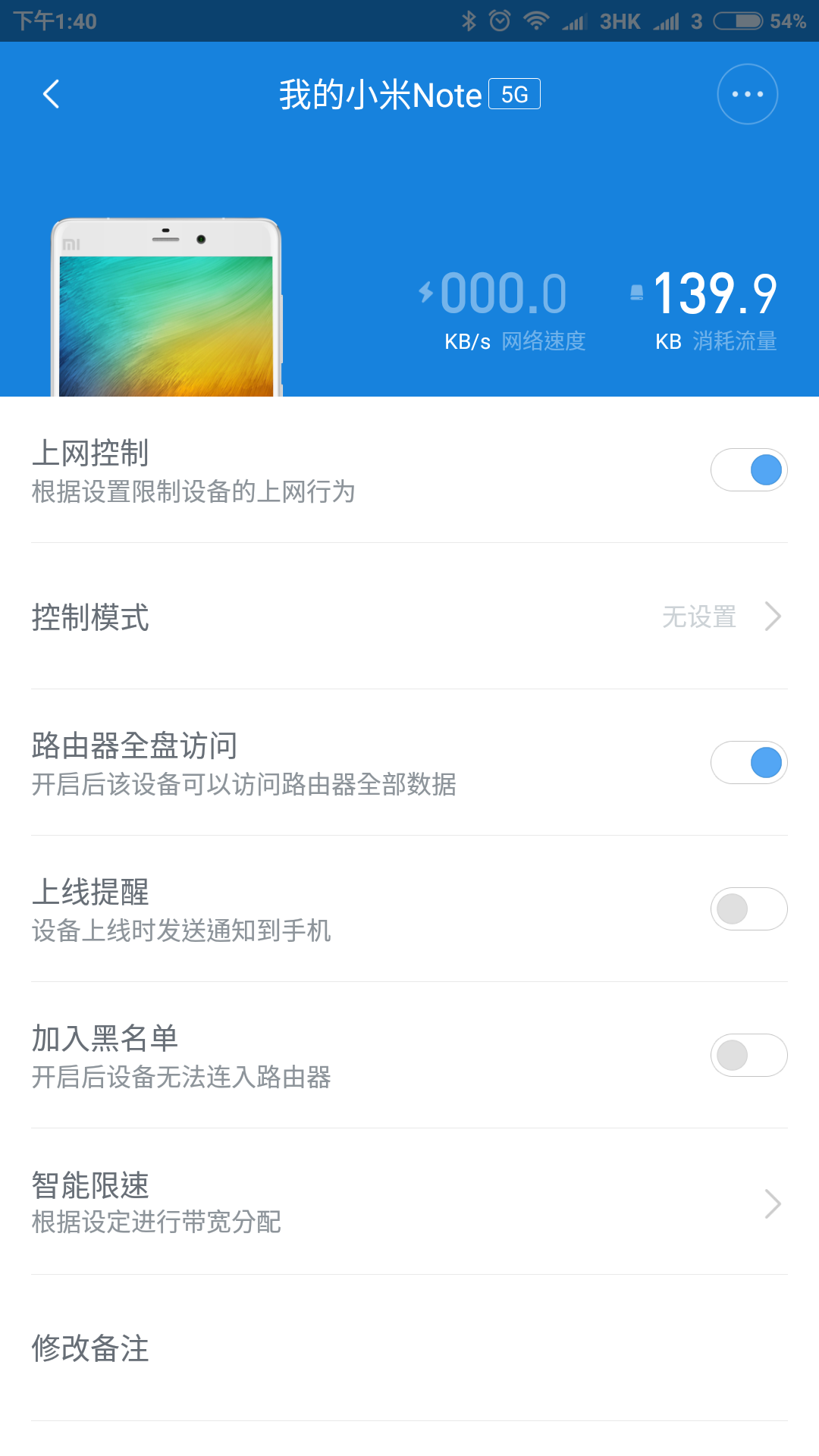Open the three-dot more options menu
The width and height of the screenshot is (819, 1456).
[x=747, y=94]
